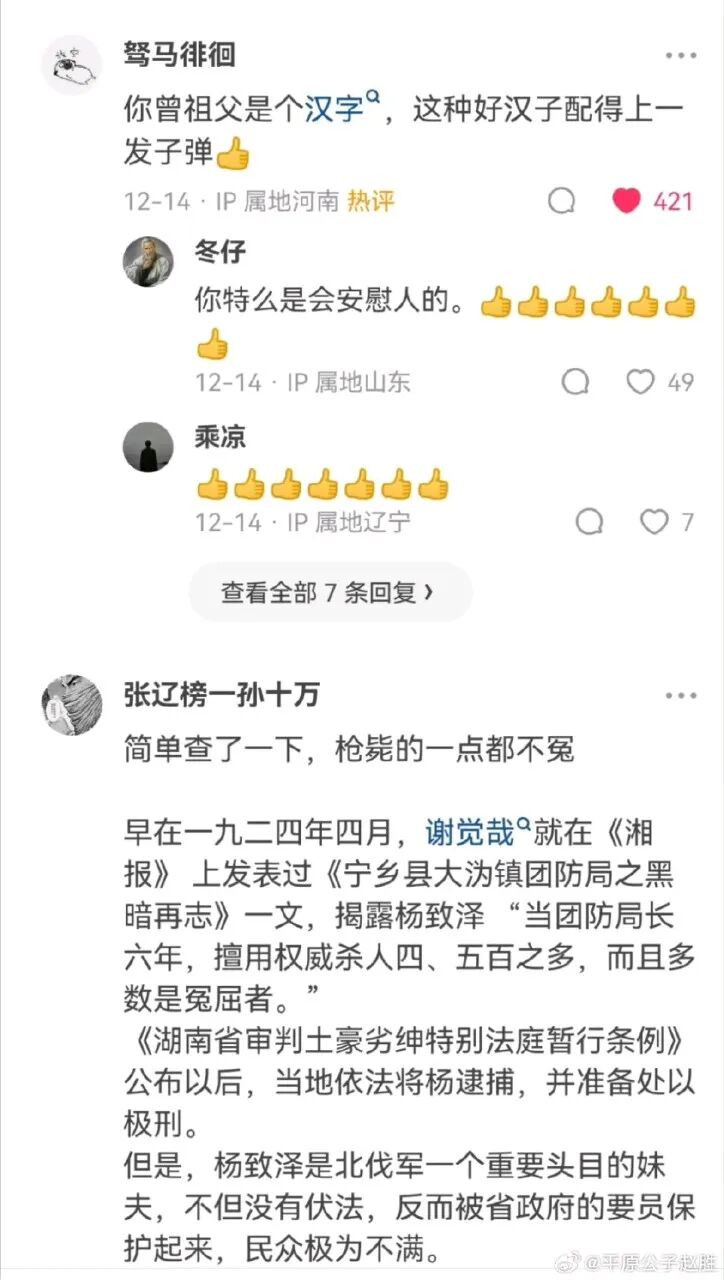Open 张辽榜一孙十万's profile avatar
The image size is (724, 1280).
point(71,705)
